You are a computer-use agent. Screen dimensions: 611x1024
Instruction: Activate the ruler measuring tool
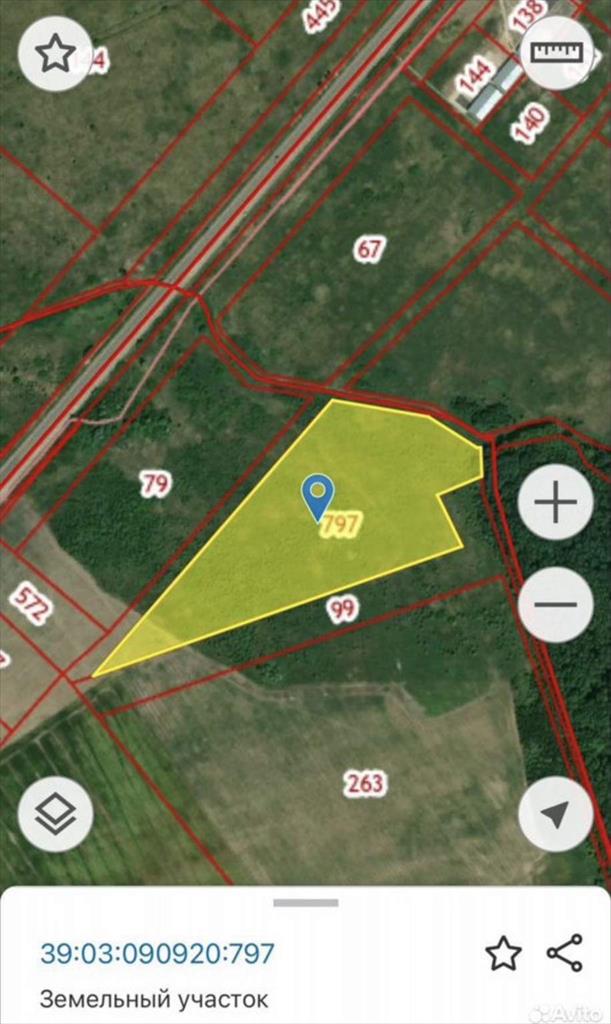click(556, 53)
